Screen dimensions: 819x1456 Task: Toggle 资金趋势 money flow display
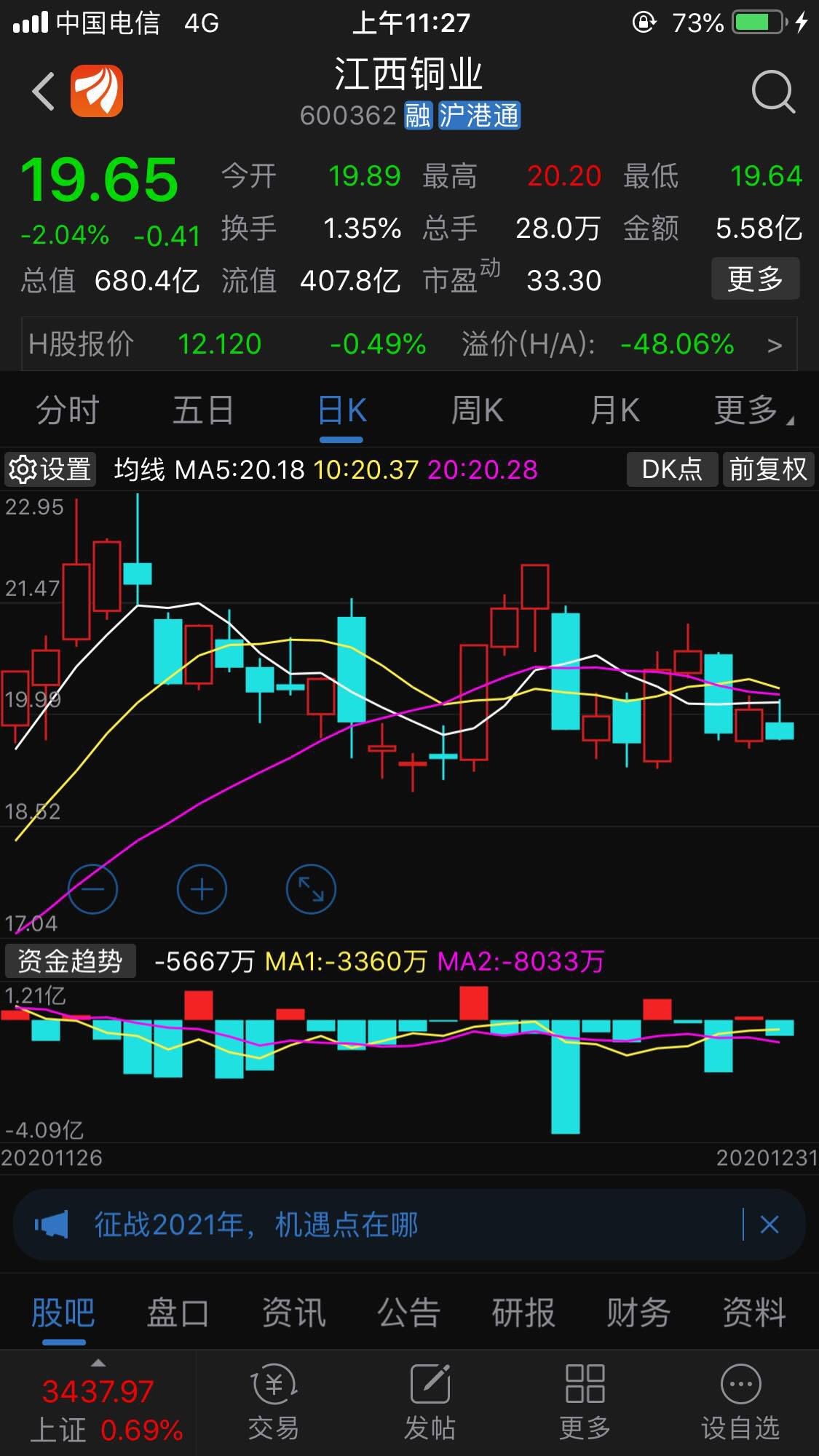(x=70, y=961)
